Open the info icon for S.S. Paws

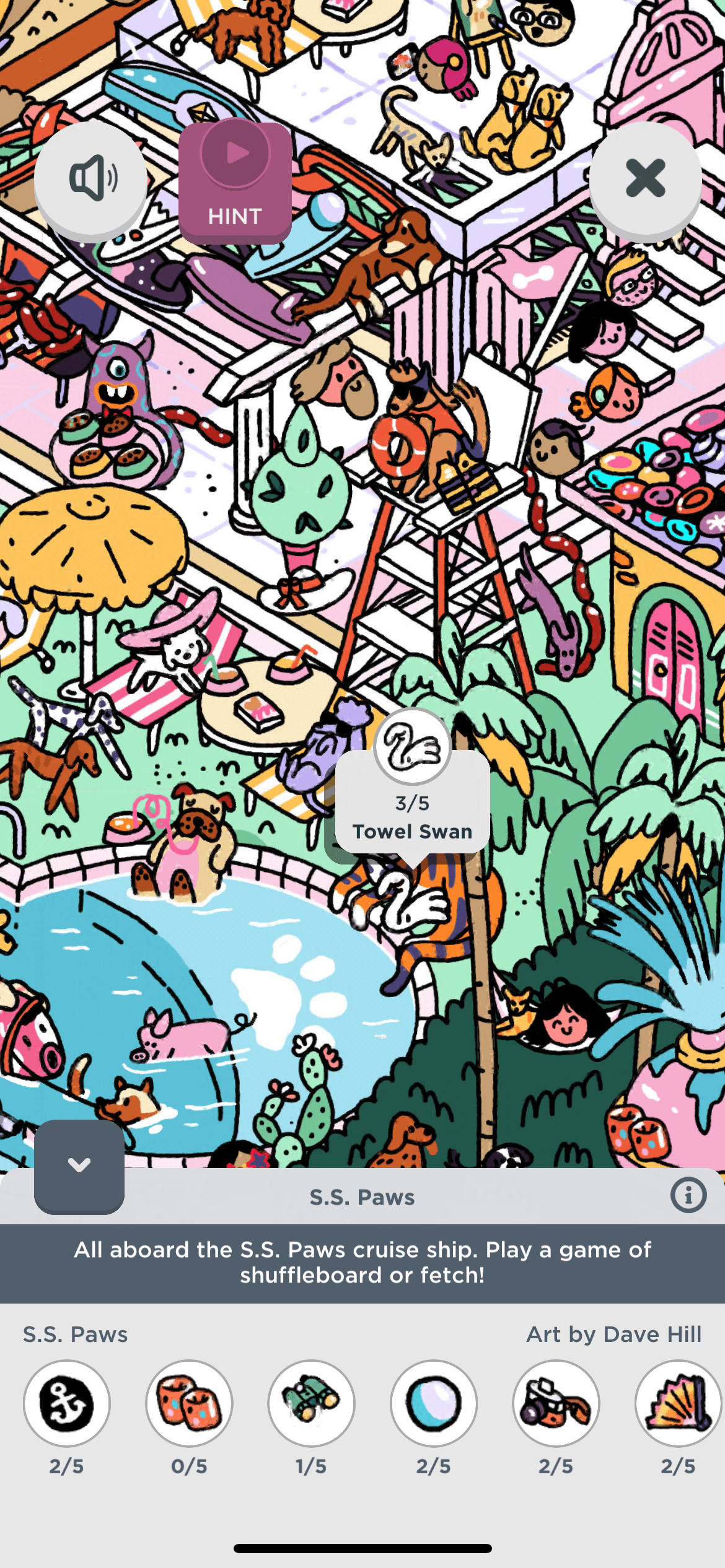point(688,1195)
